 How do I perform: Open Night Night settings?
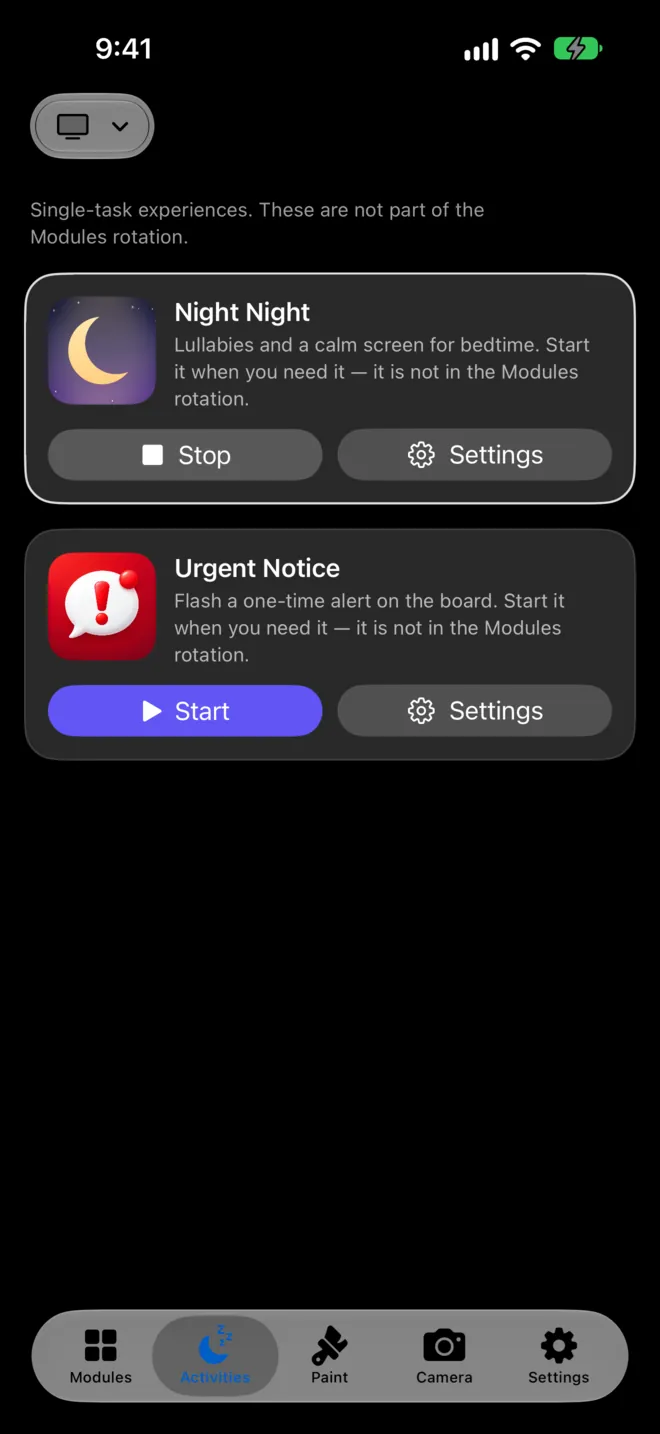[475, 455]
